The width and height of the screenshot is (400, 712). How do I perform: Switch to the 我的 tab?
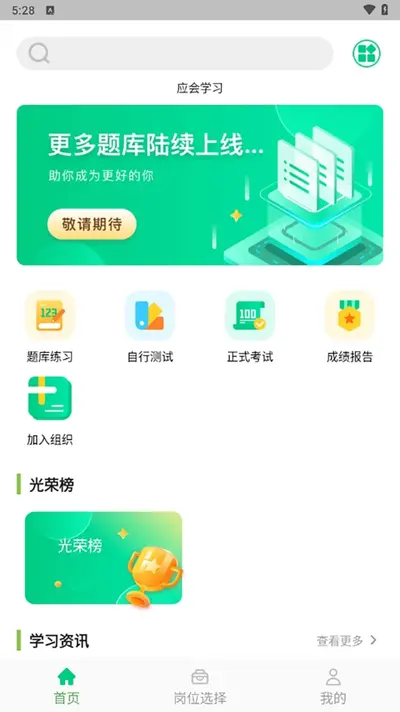pos(333,686)
